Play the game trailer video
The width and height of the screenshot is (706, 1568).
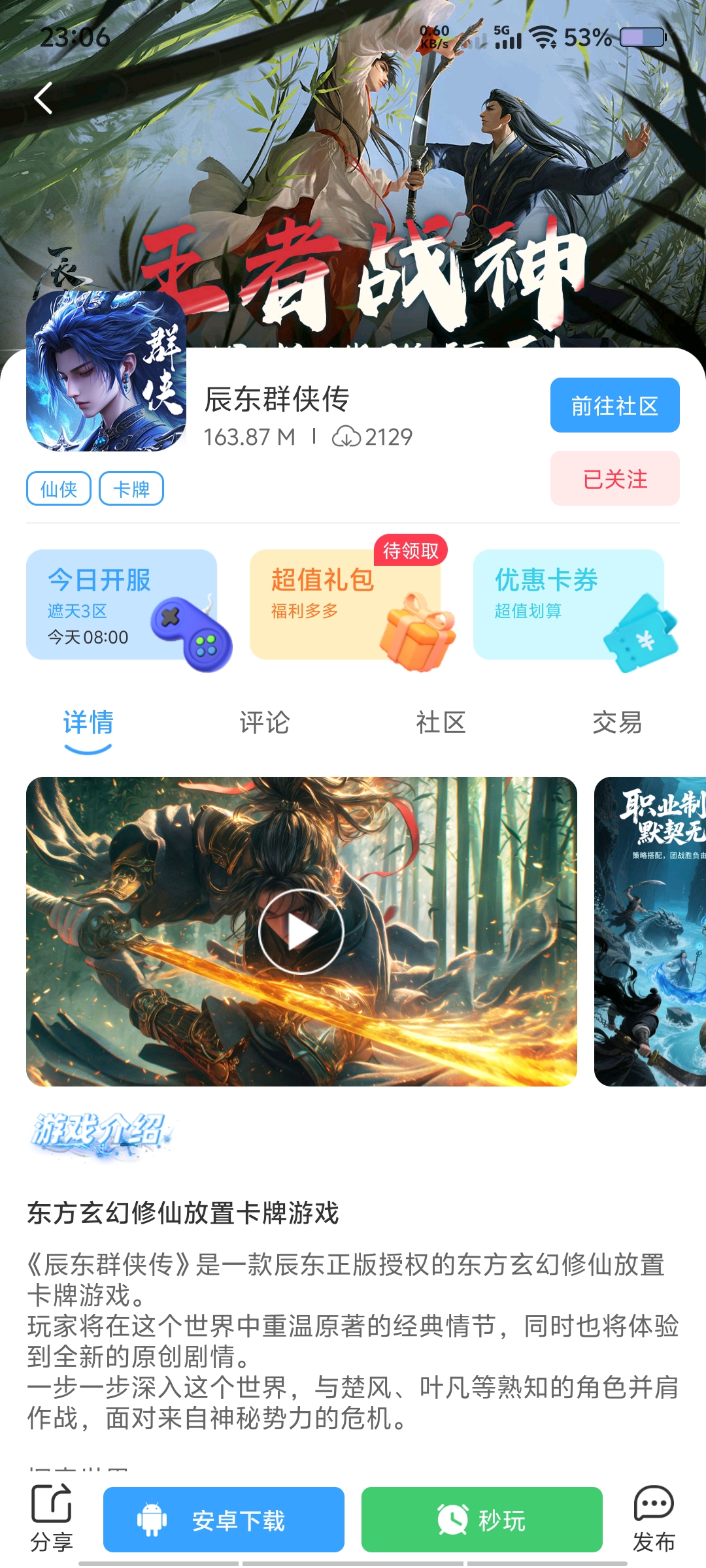[301, 932]
